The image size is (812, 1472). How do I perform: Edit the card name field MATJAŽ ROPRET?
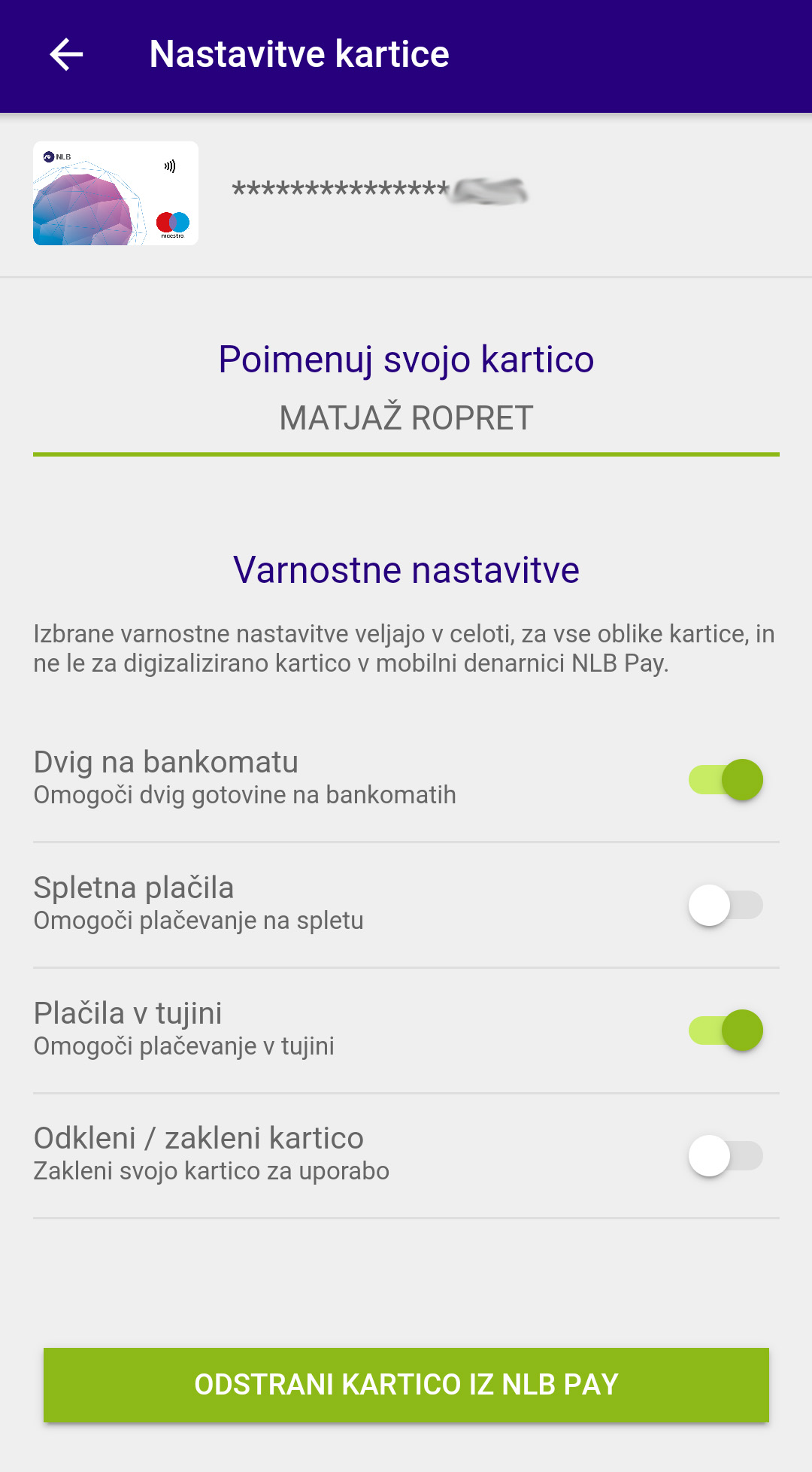[x=406, y=418]
